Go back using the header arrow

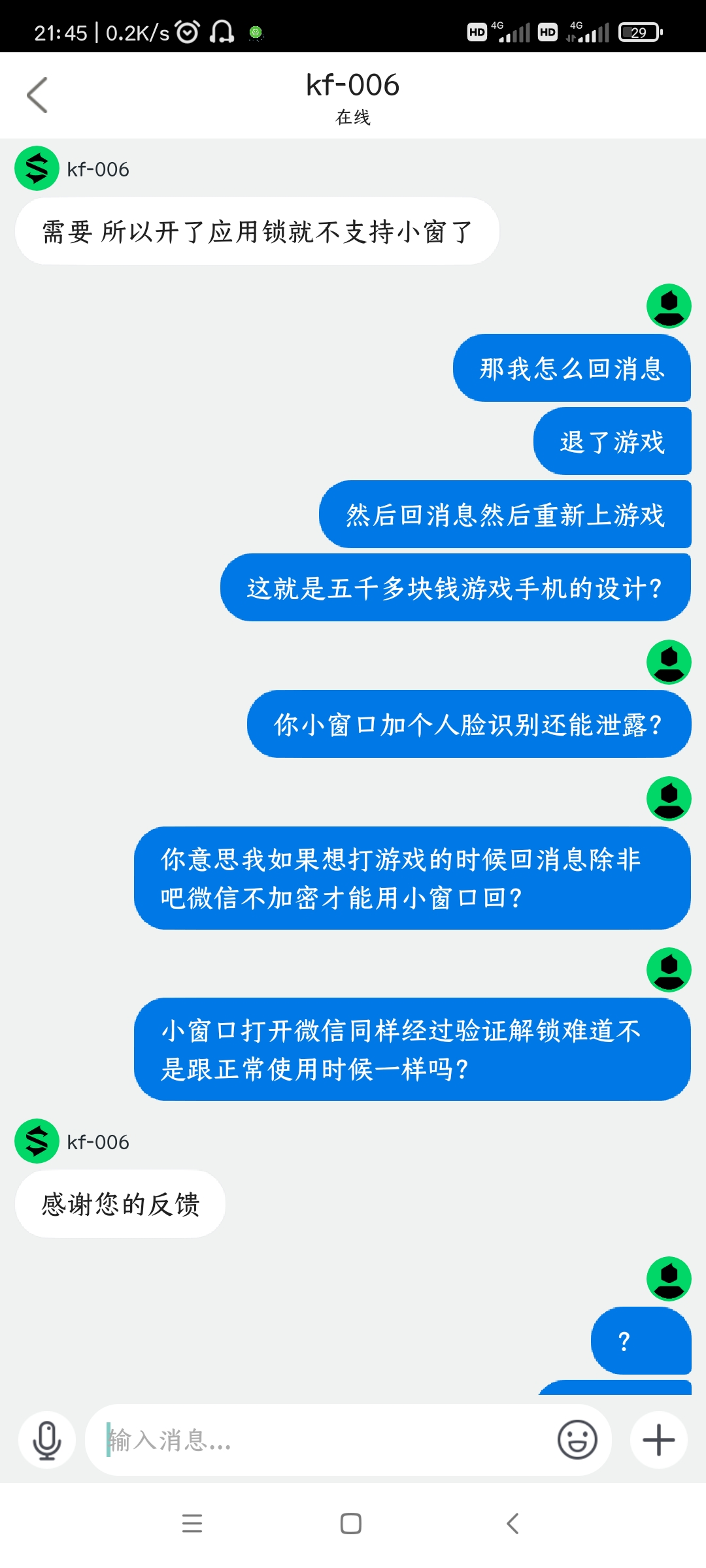tap(37, 95)
